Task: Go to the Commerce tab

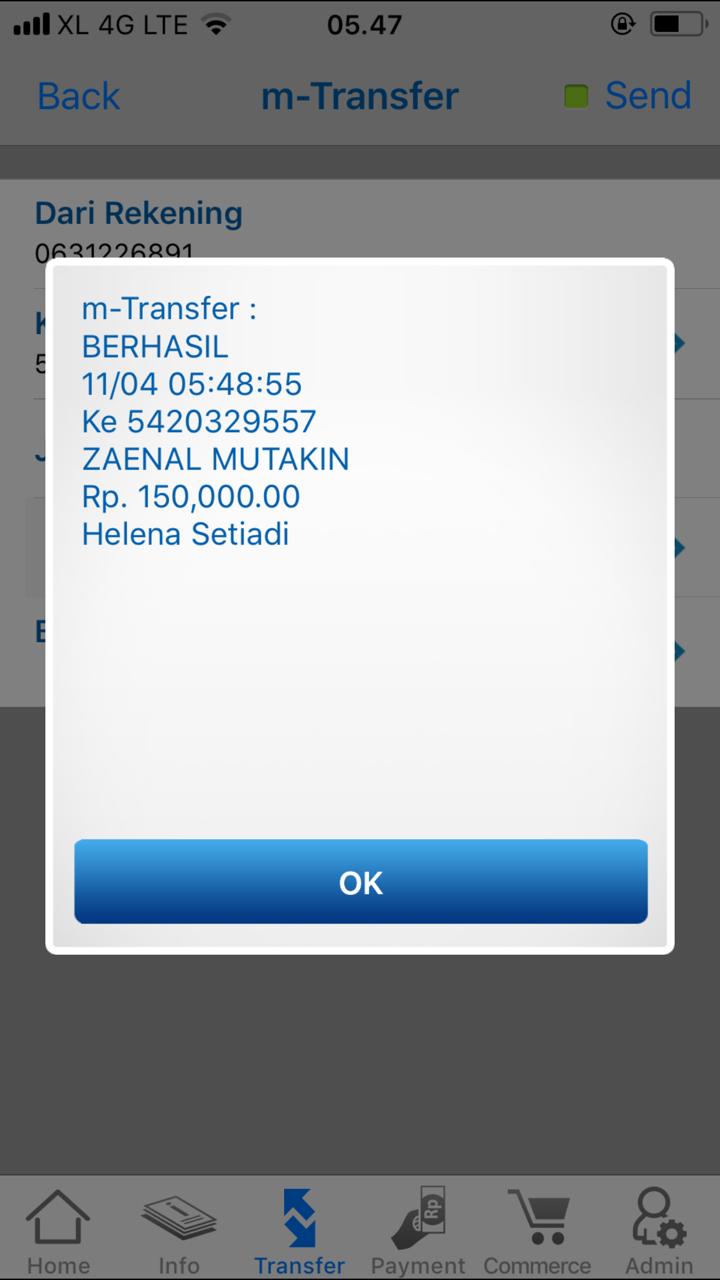Action: click(x=538, y=1231)
